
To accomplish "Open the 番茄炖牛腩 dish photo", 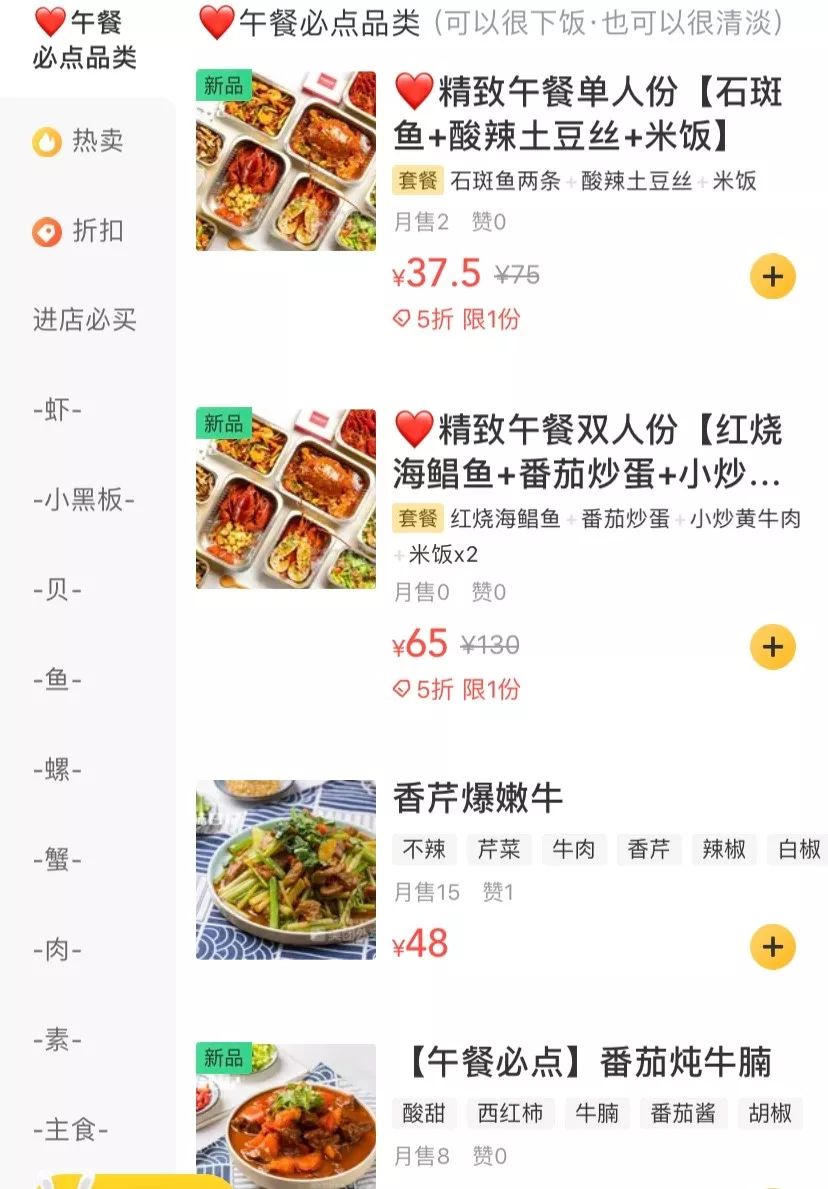I will (x=285, y=1120).
